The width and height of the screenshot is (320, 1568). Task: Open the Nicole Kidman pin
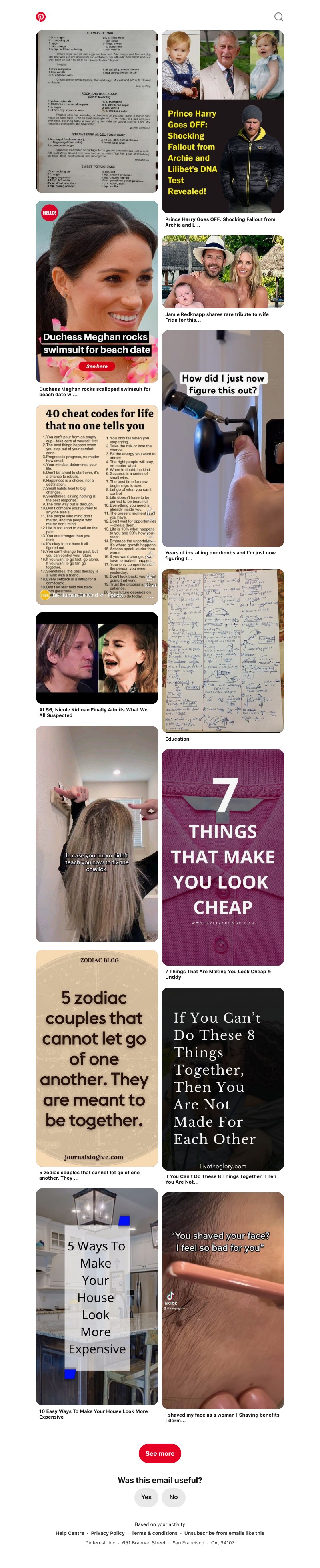tap(97, 658)
